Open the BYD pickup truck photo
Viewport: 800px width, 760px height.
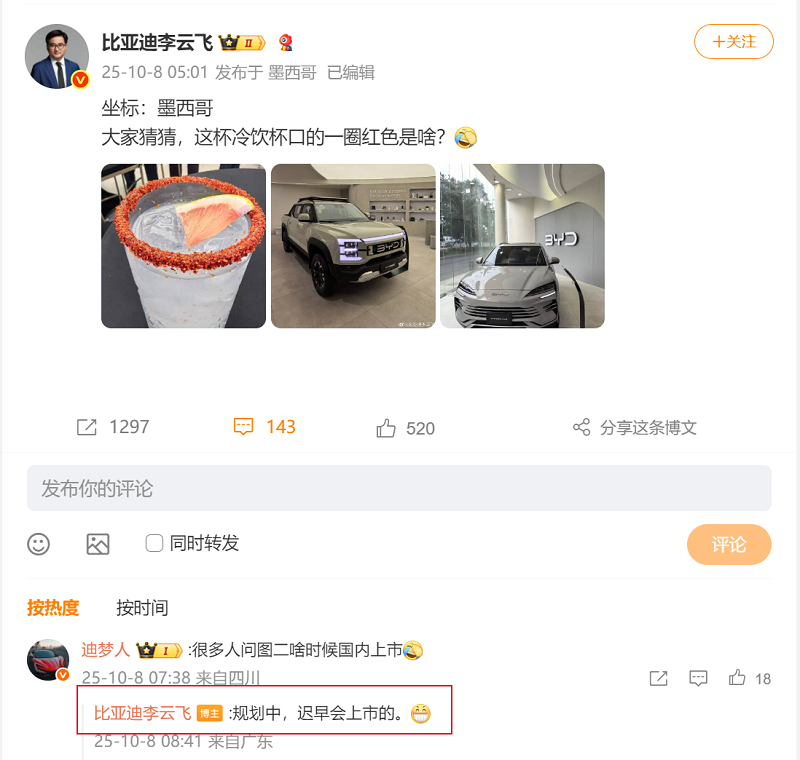353,246
